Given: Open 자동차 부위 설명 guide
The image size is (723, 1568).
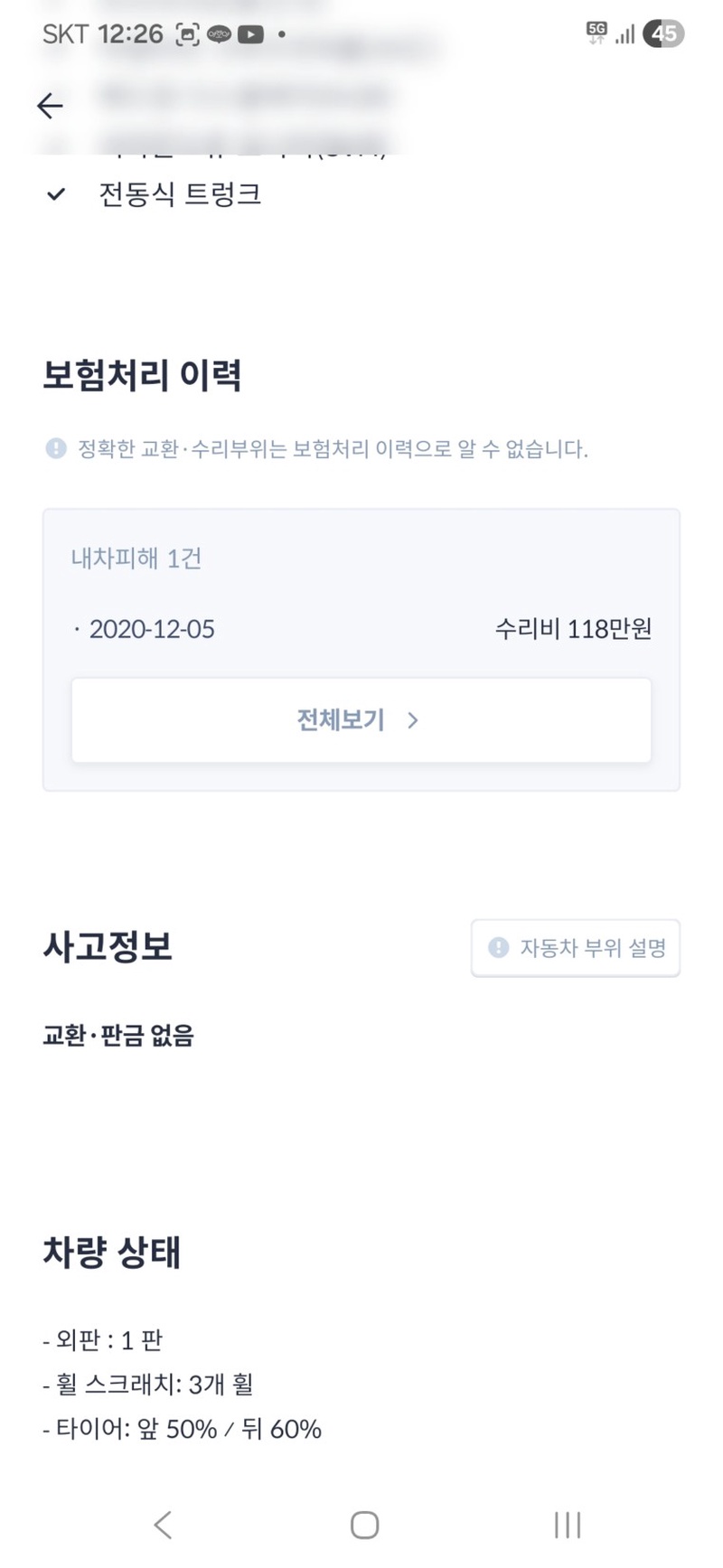Looking at the screenshot, I should (x=575, y=948).
